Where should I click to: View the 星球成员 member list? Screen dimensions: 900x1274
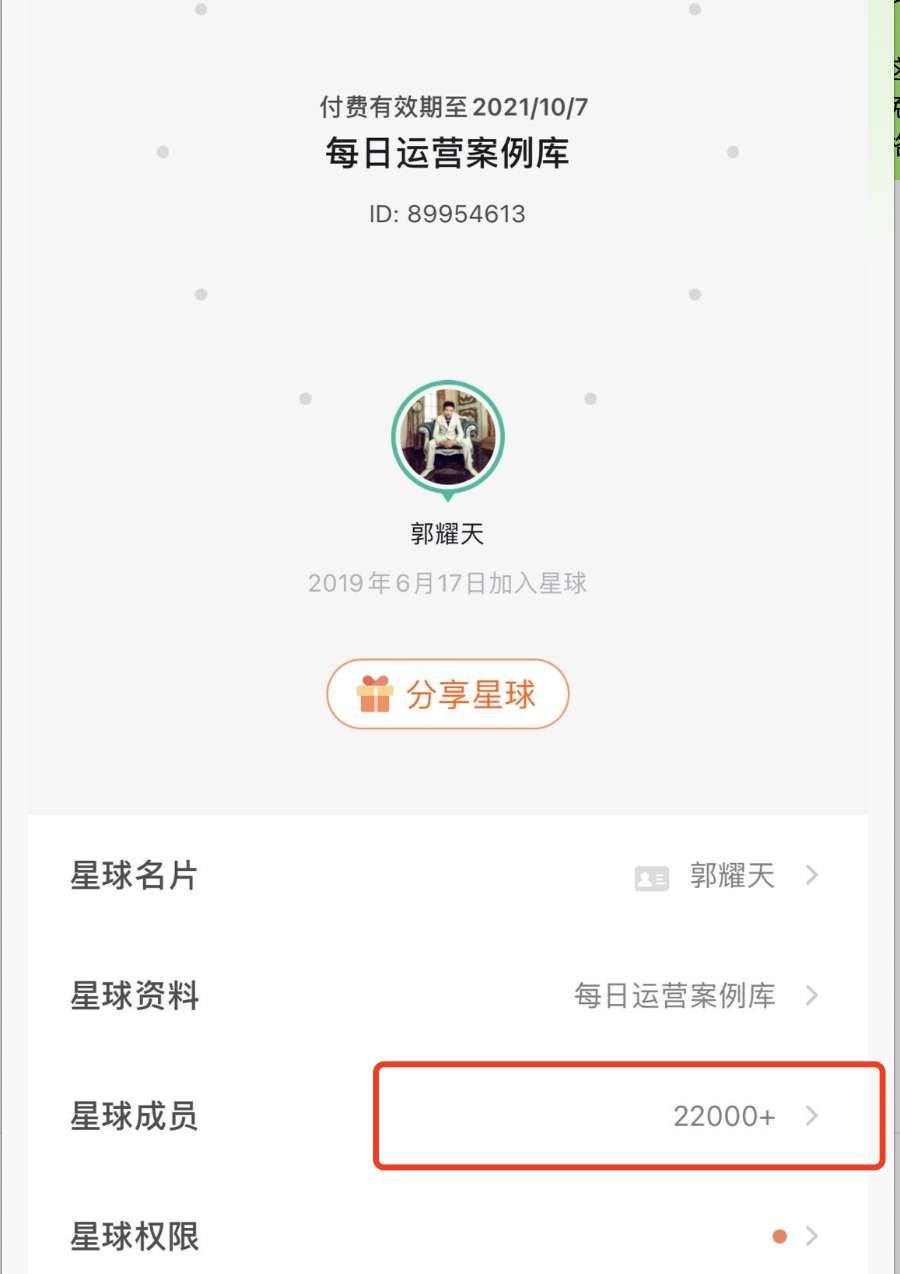[x=446, y=1116]
